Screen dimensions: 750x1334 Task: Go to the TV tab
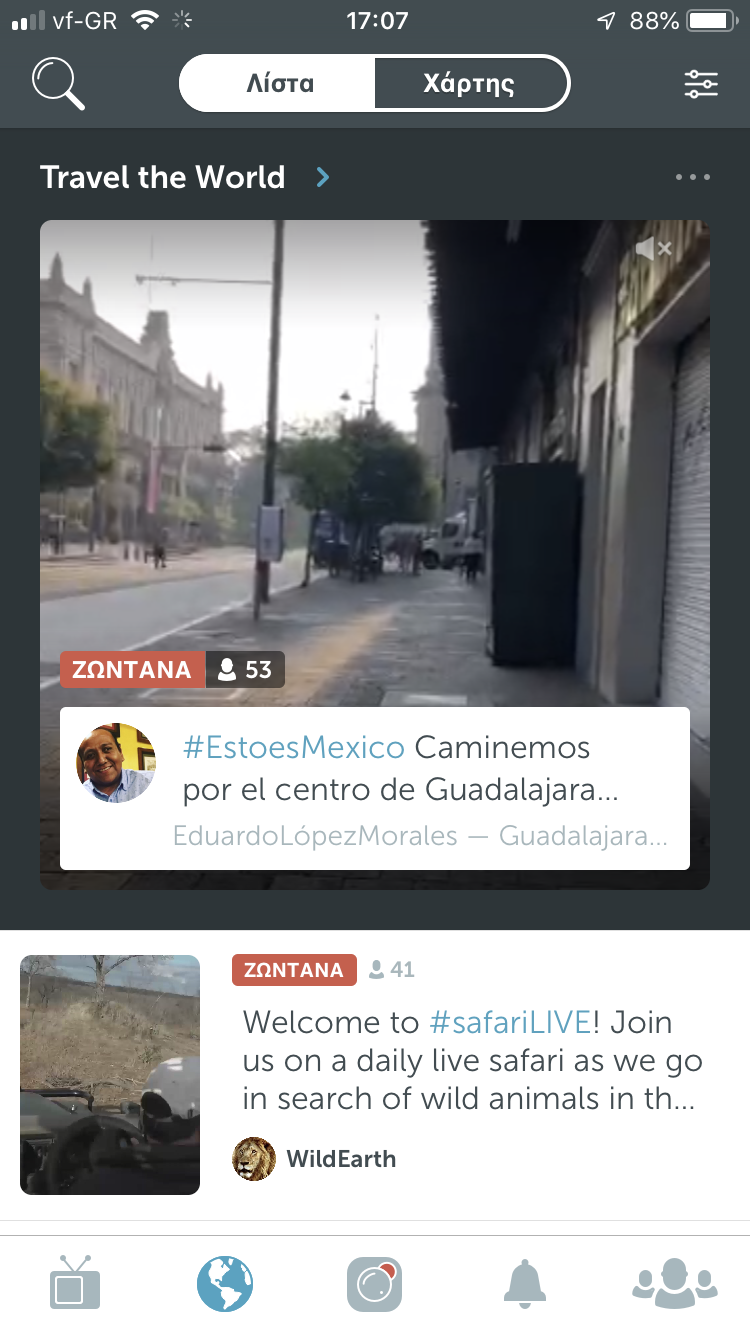(75, 1283)
